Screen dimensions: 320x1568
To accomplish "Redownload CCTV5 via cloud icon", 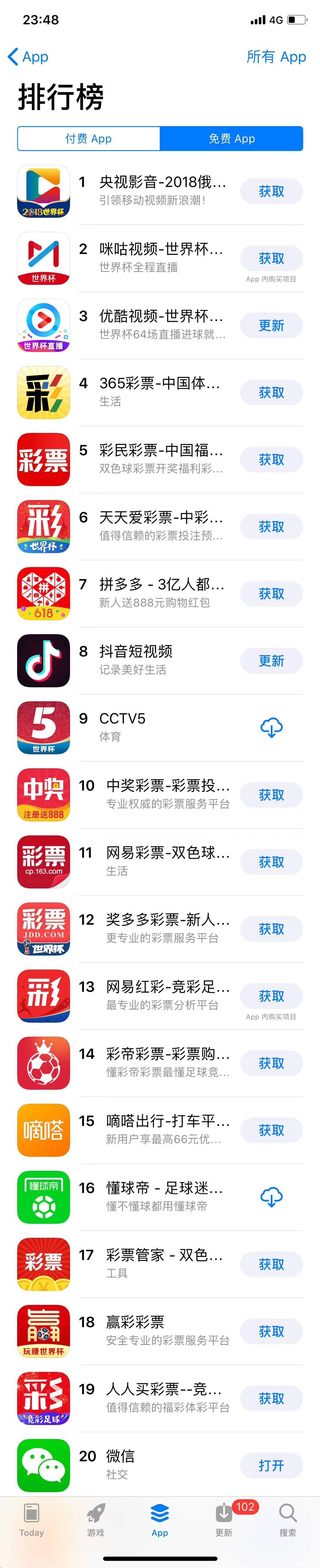I will [271, 728].
